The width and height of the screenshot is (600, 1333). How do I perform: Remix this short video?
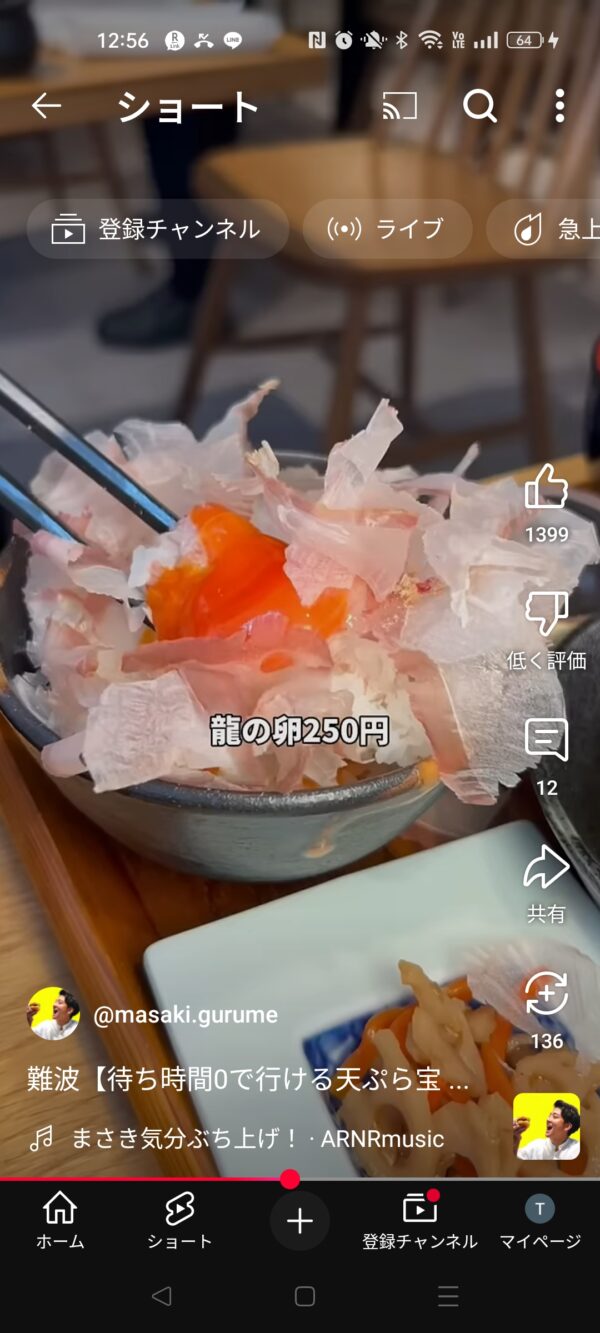coord(546,995)
